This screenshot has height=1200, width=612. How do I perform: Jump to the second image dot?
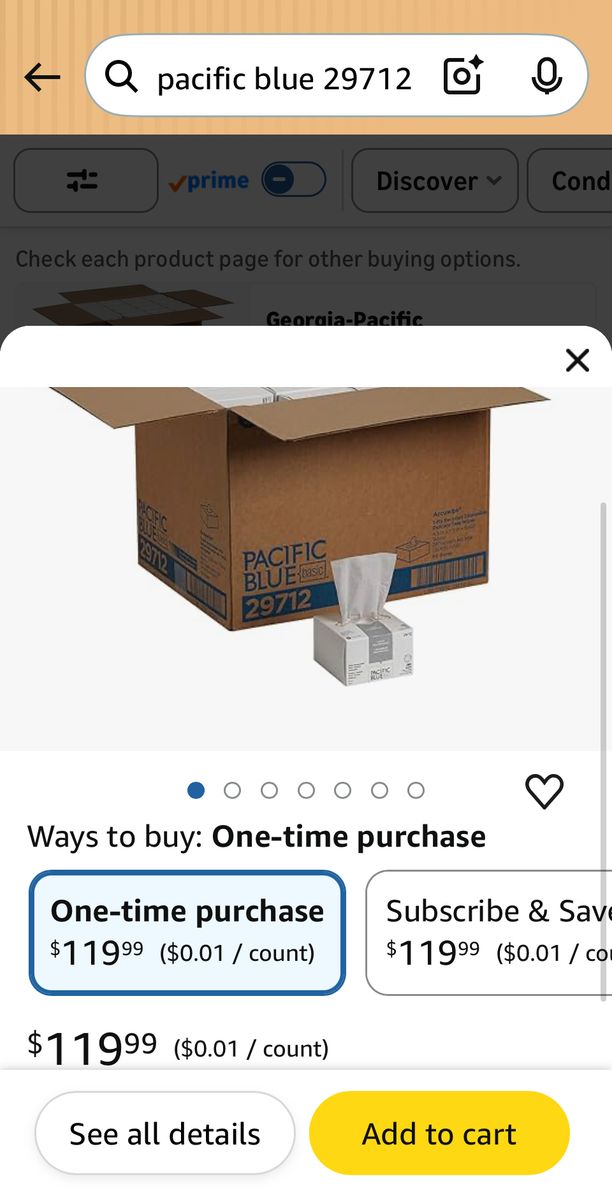pos(233,790)
